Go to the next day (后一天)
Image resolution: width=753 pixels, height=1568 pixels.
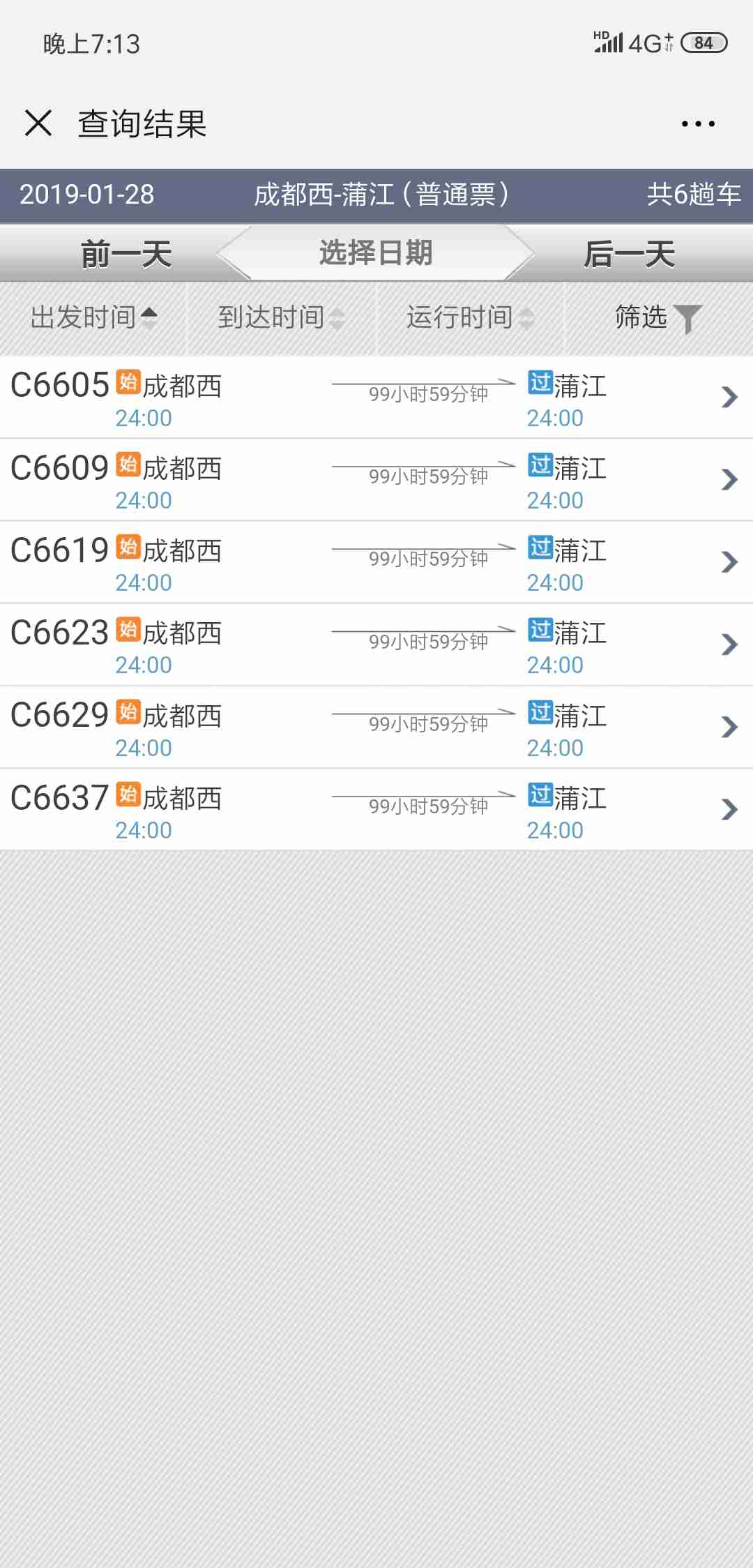click(629, 254)
